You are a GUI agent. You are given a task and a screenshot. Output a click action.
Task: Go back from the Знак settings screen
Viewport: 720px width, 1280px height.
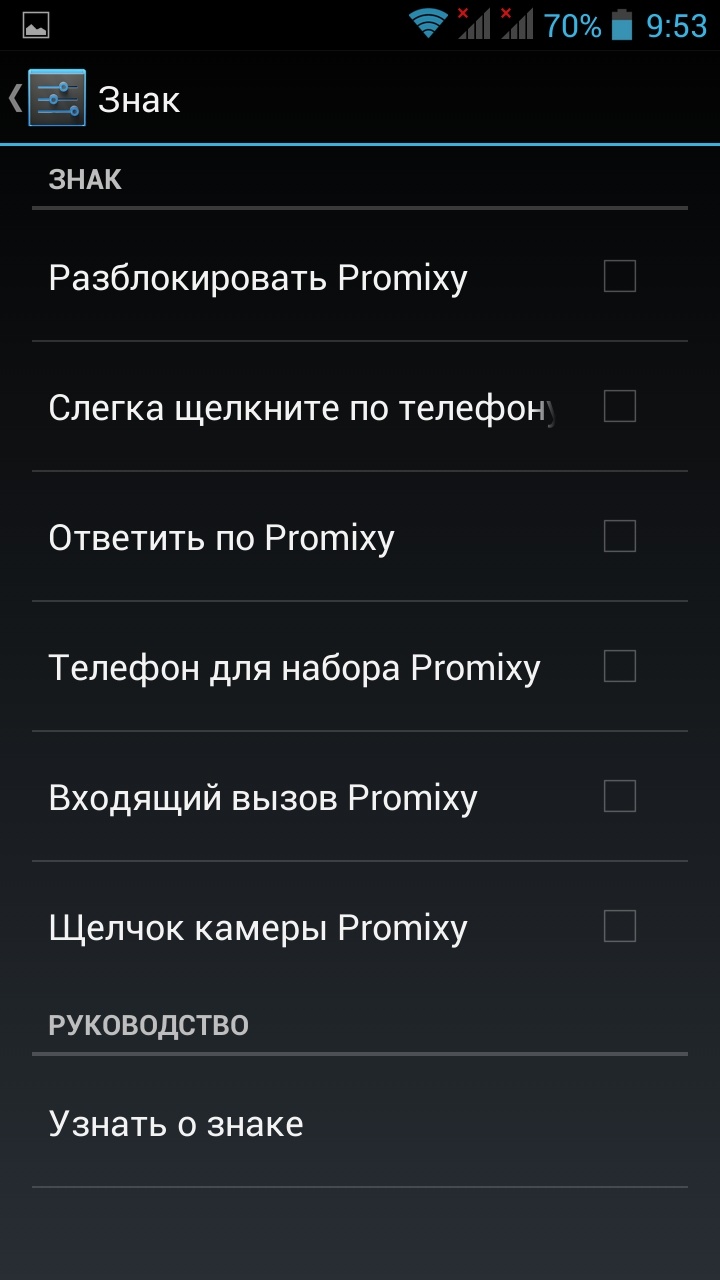click(45, 98)
